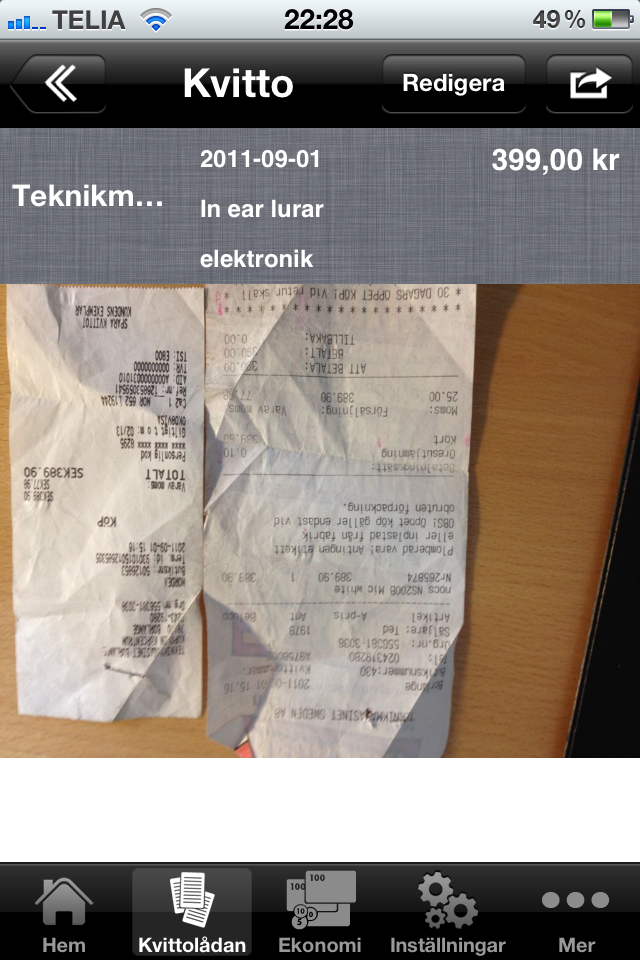
Task: Open the Ekonomi tab
Action: 320,912
